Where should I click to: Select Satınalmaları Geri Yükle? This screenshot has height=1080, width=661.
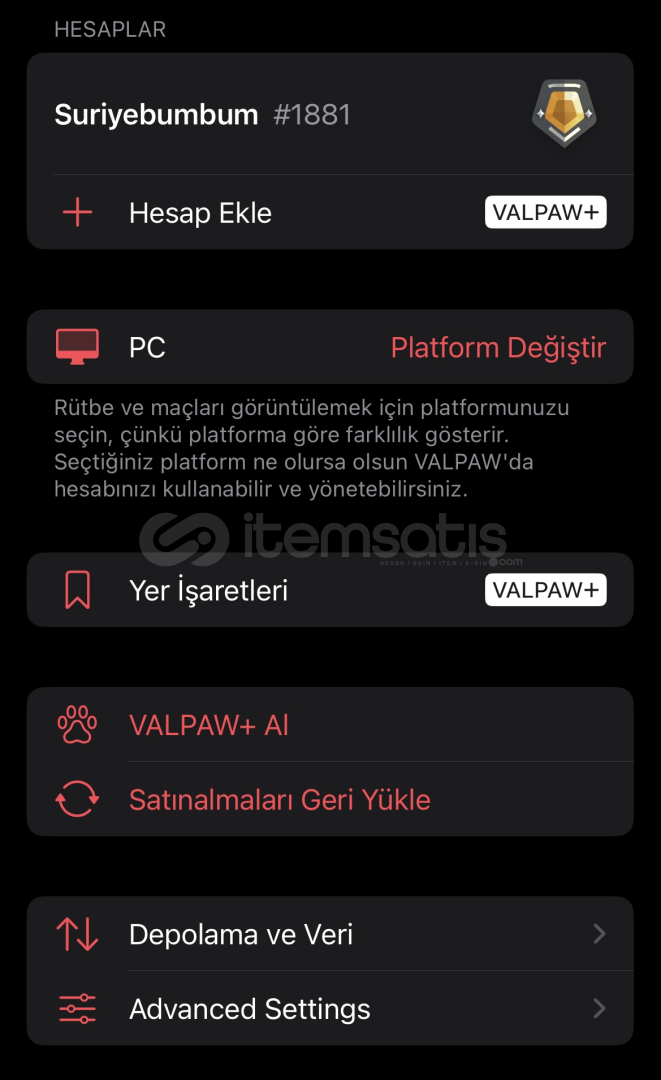pos(330,799)
